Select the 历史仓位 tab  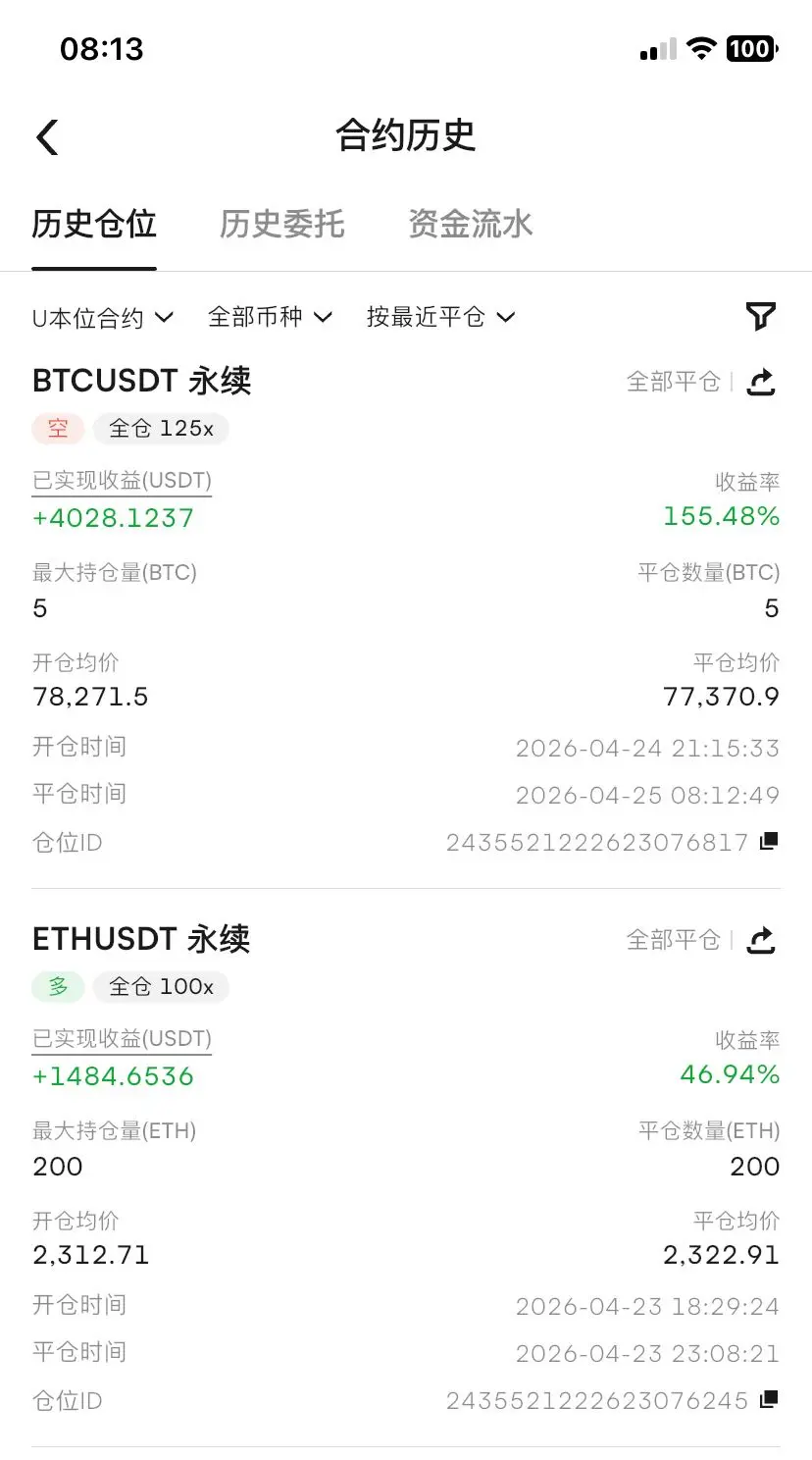point(94,225)
